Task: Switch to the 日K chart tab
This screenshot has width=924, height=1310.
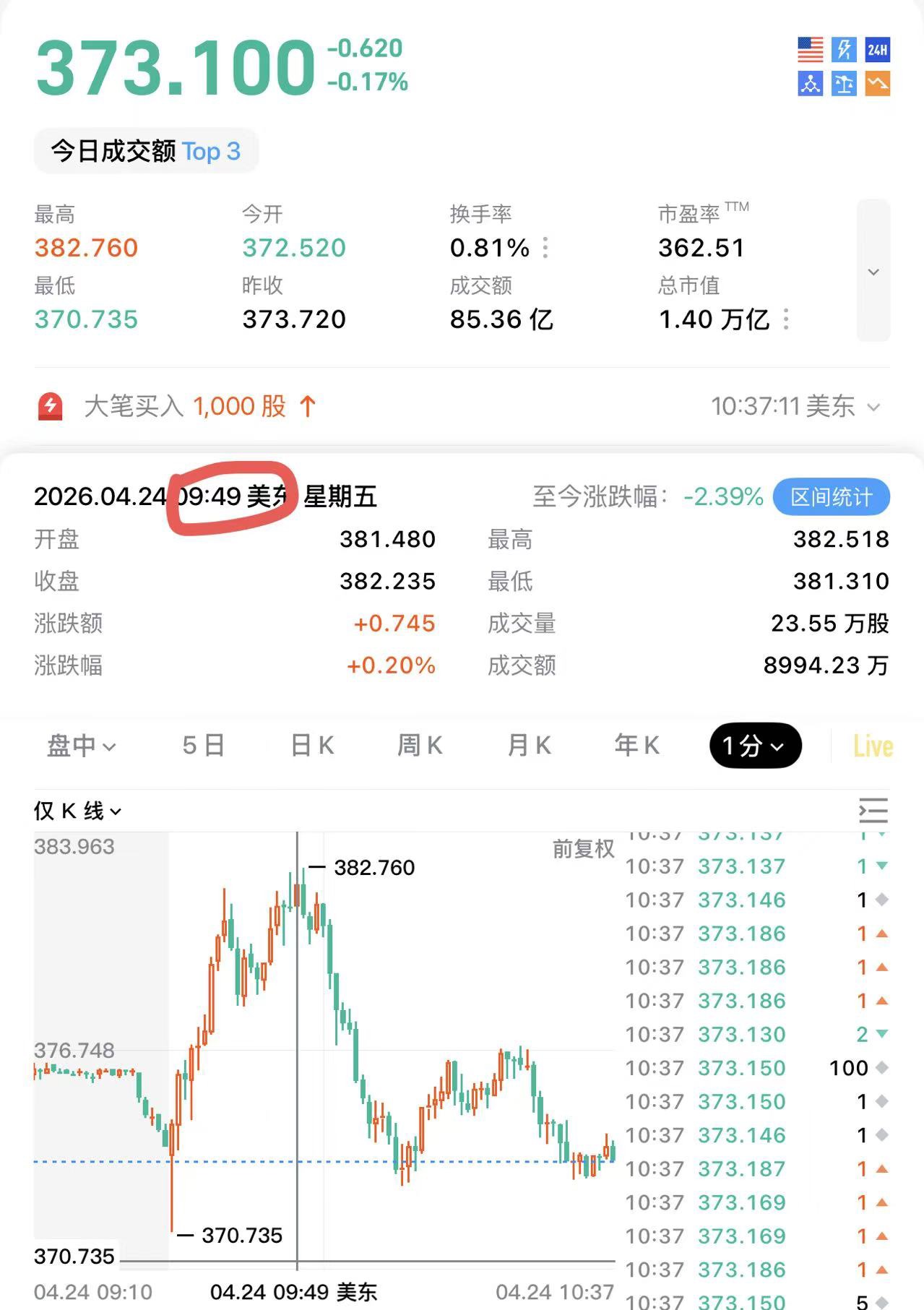Action: click(312, 746)
